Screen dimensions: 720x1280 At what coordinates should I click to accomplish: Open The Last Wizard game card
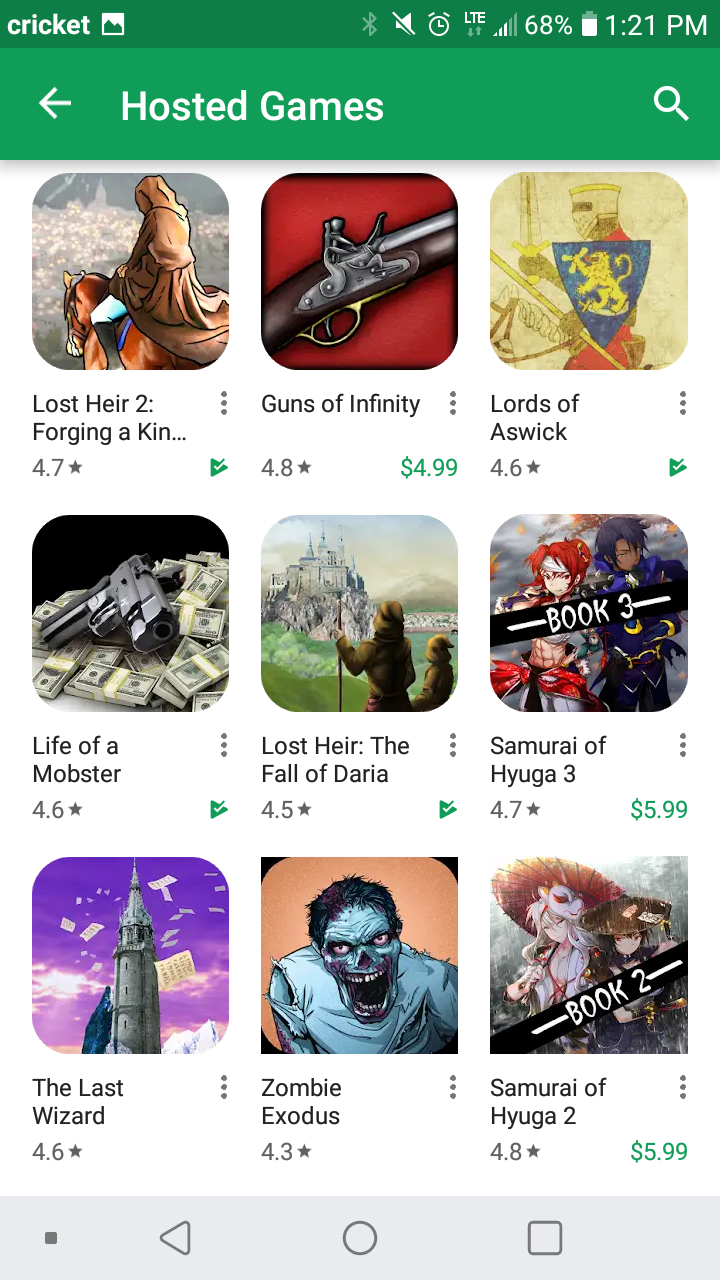130,956
